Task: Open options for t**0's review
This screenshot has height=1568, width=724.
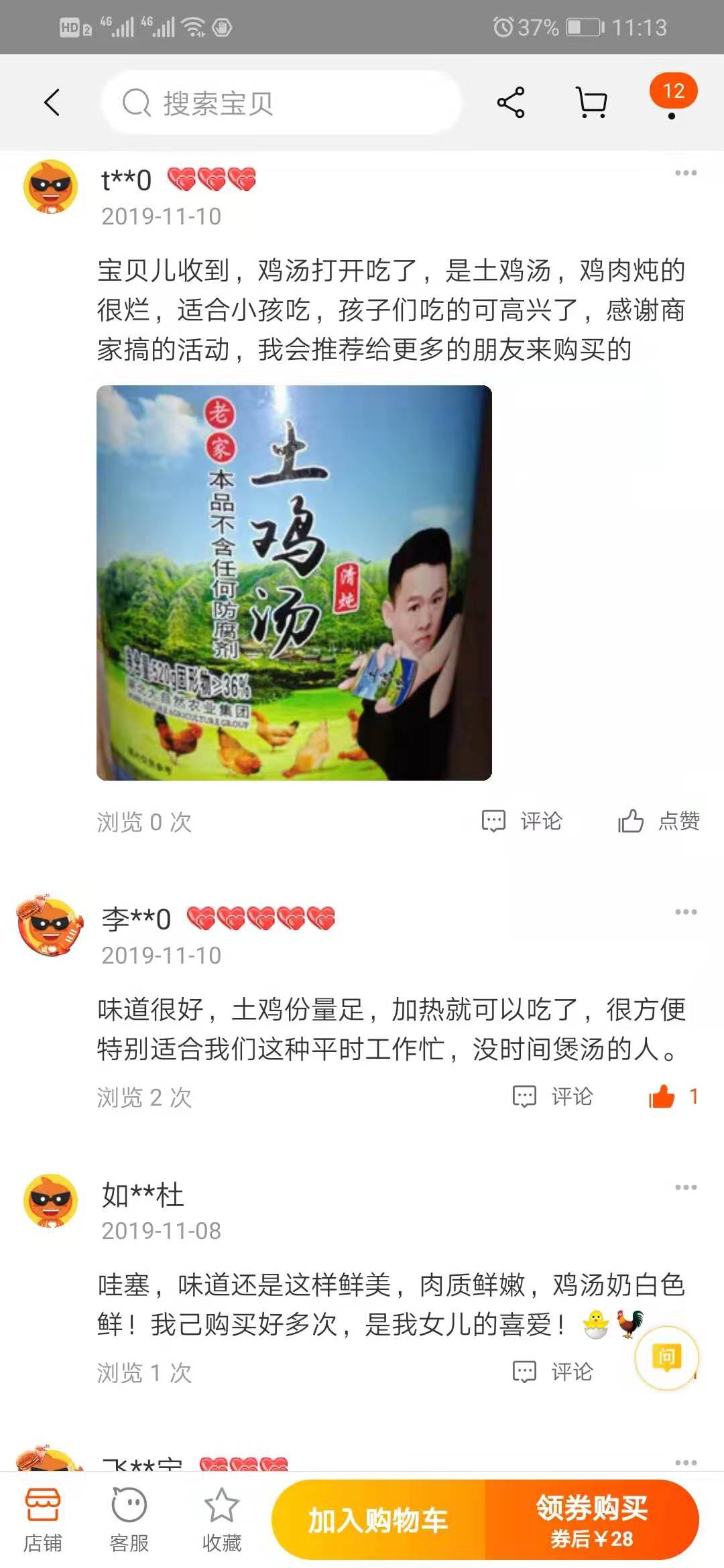Action: tap(686, 173)
